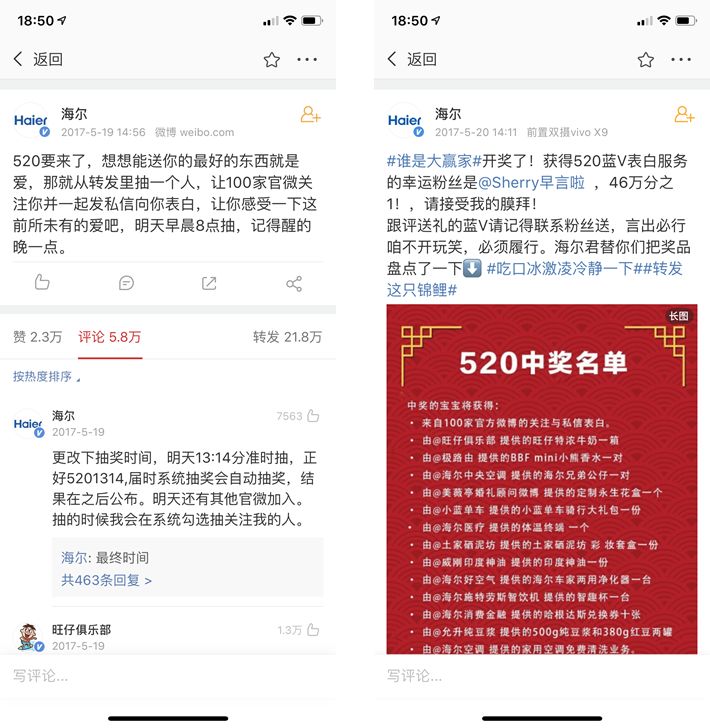Open 共463条回复 replies
This screenshot has width=710, height=728.
tap(106, 579)
